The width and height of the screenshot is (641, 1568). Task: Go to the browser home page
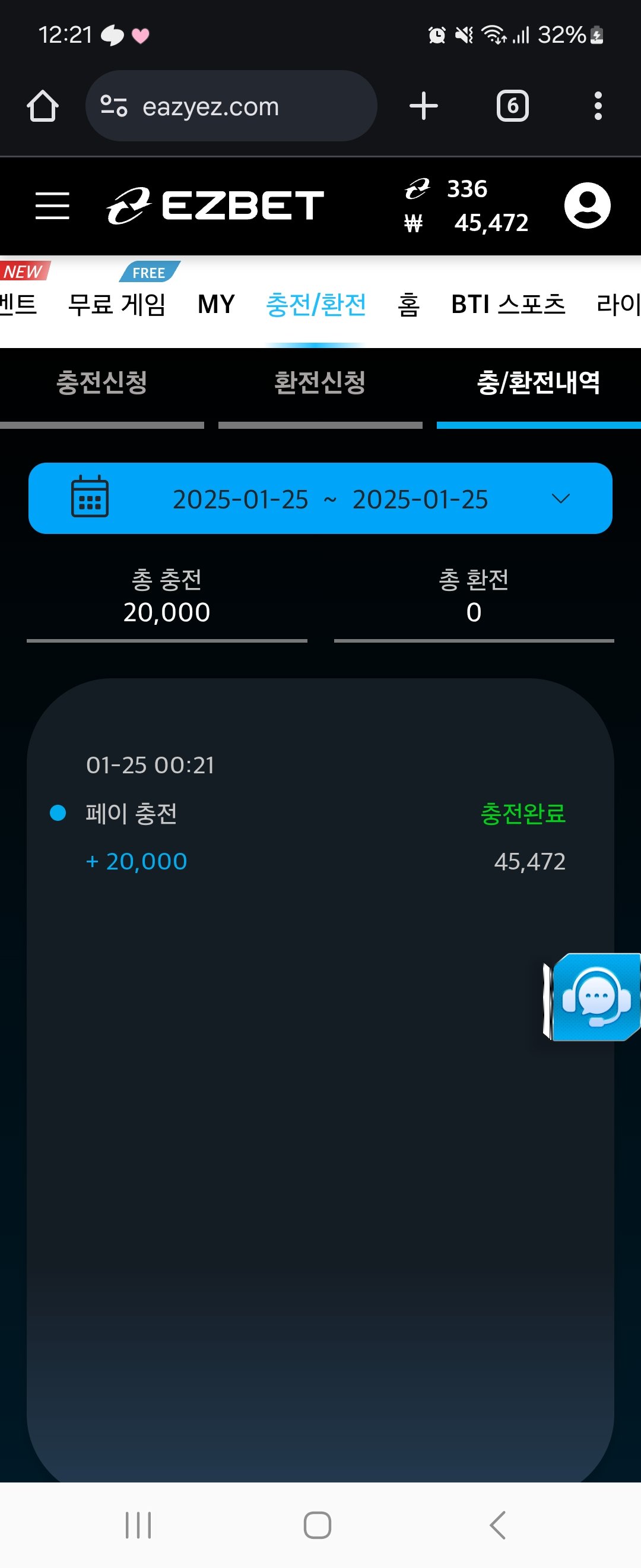coord(43,106)
